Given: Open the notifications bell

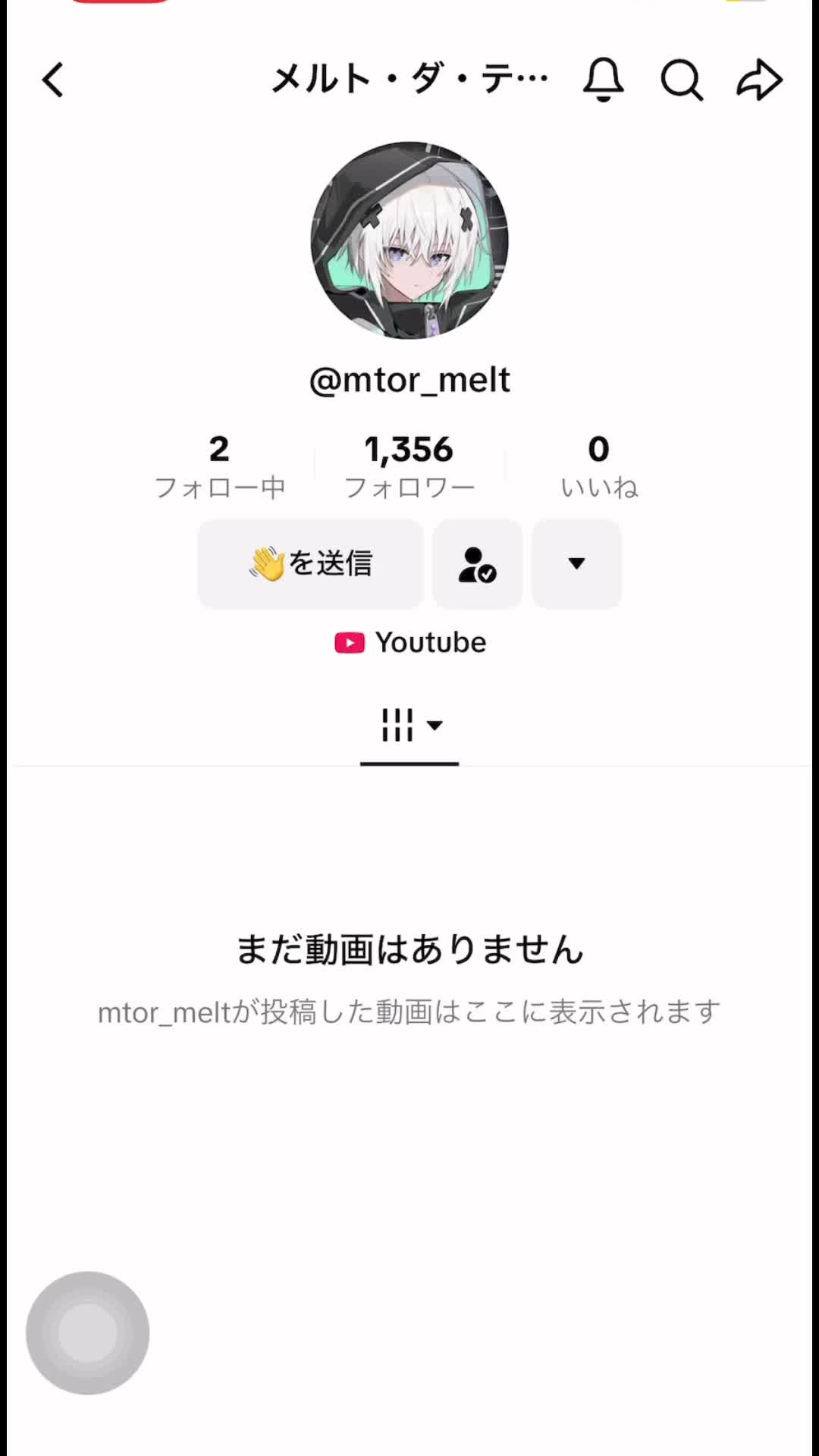Looking at the screenshot, I should 603,80.
